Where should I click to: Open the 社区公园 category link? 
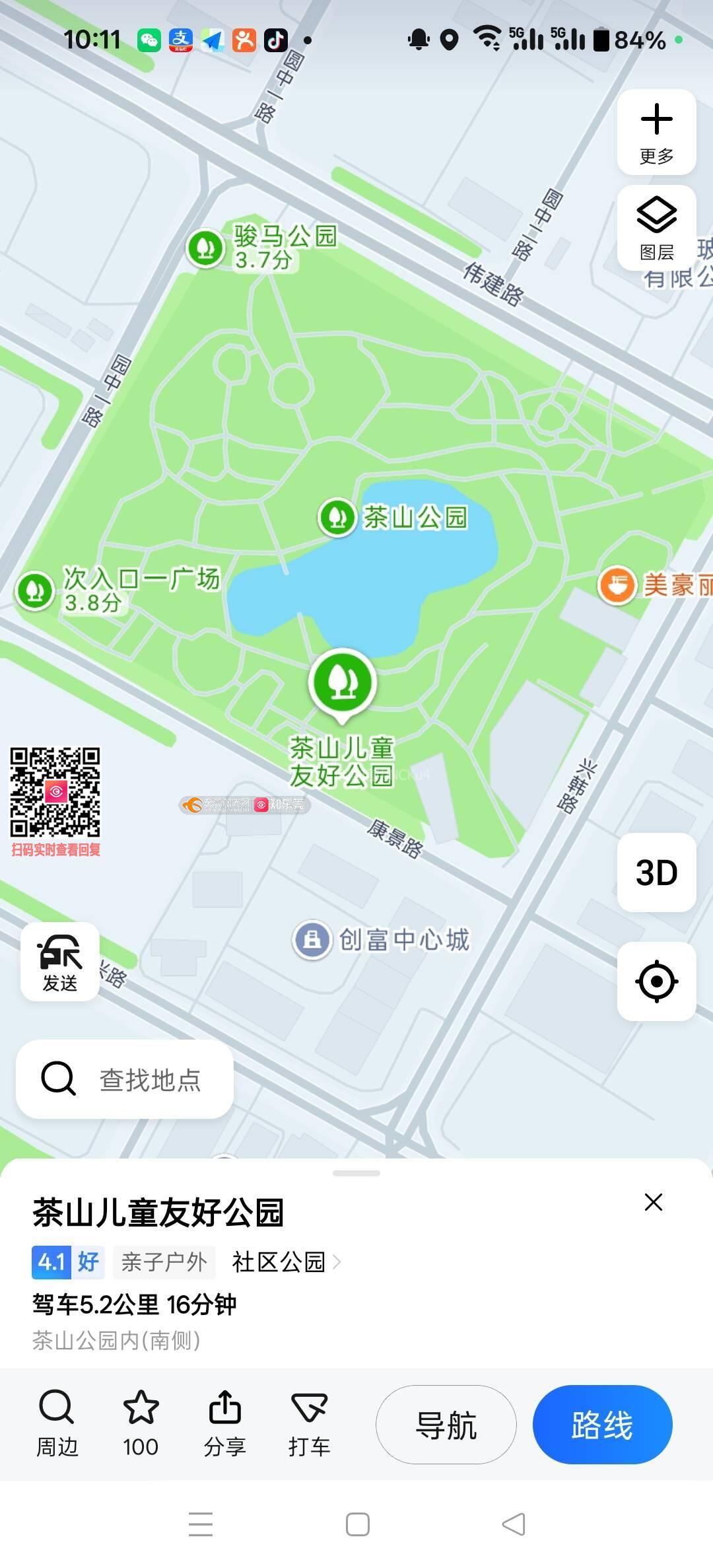click(285, 1262)
